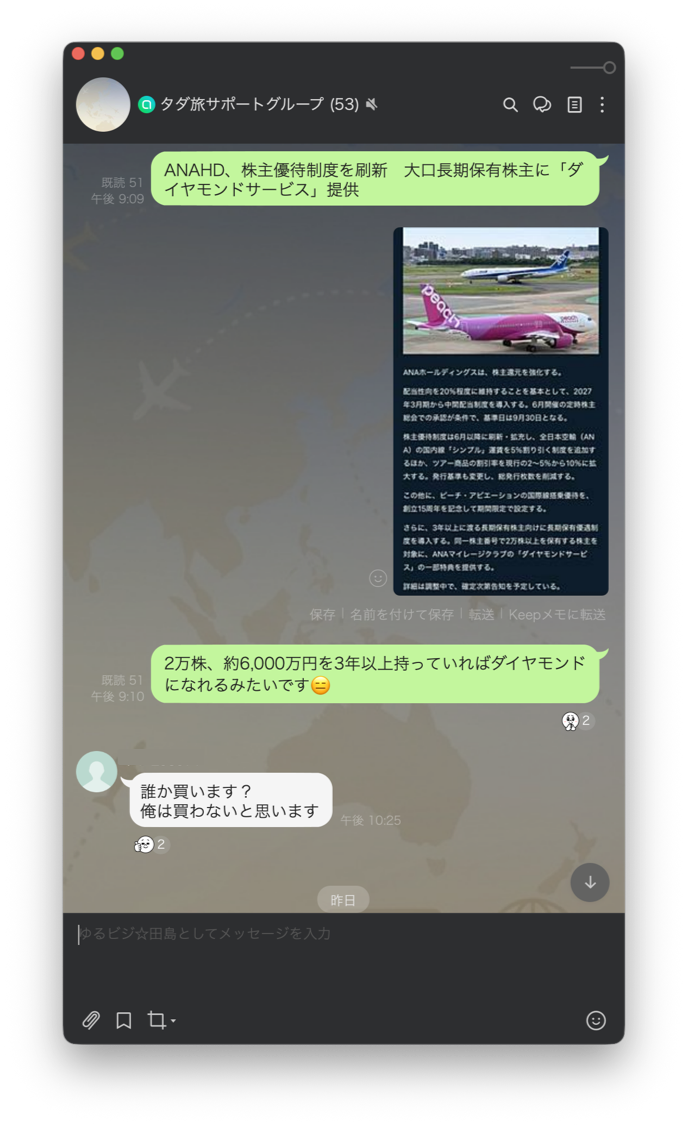Screen dimensions: 685x1125
Task: Open the ANA article image
Action: coord(501,410)
